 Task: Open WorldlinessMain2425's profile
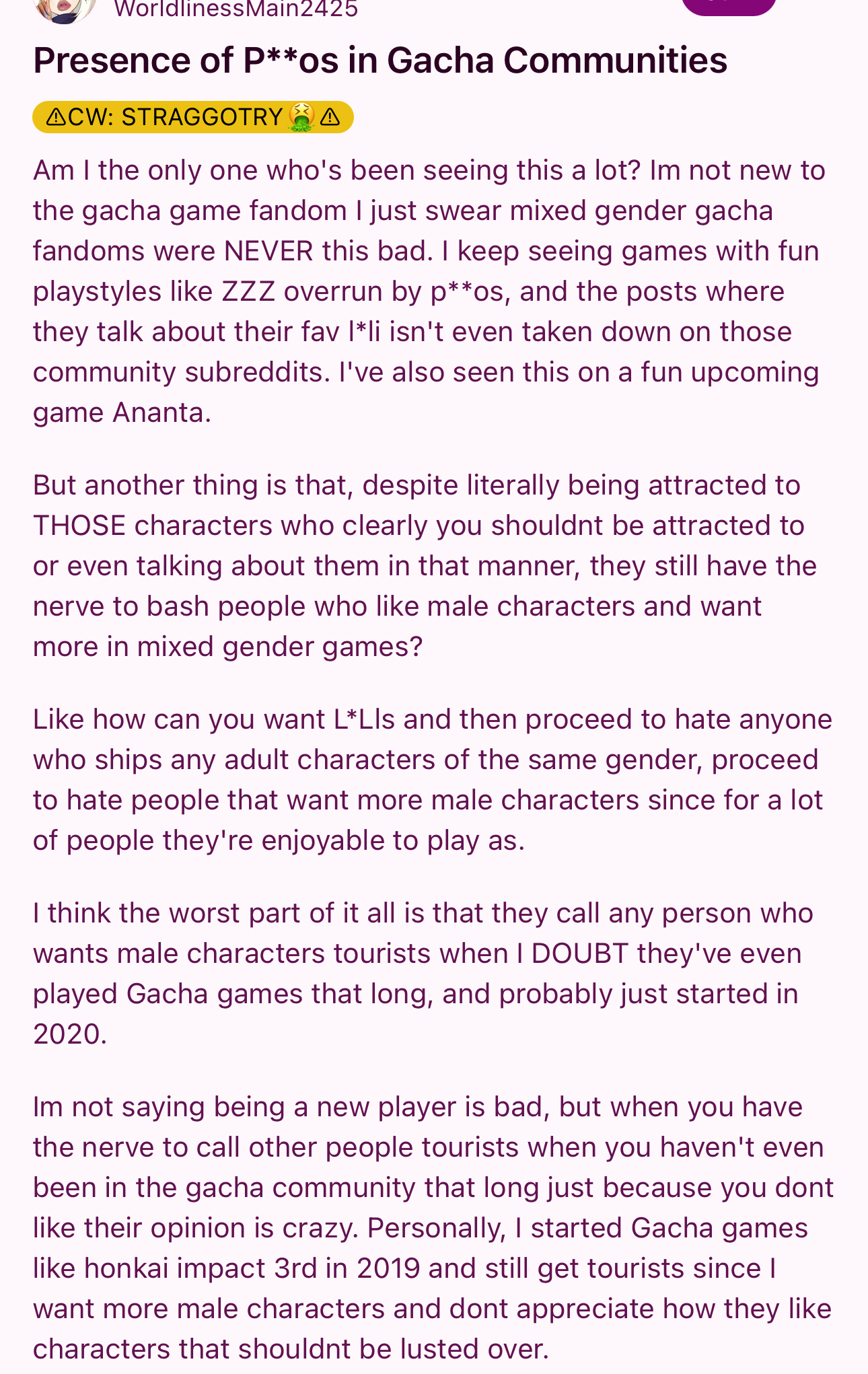pyautogui.click(x=236, y=9)
